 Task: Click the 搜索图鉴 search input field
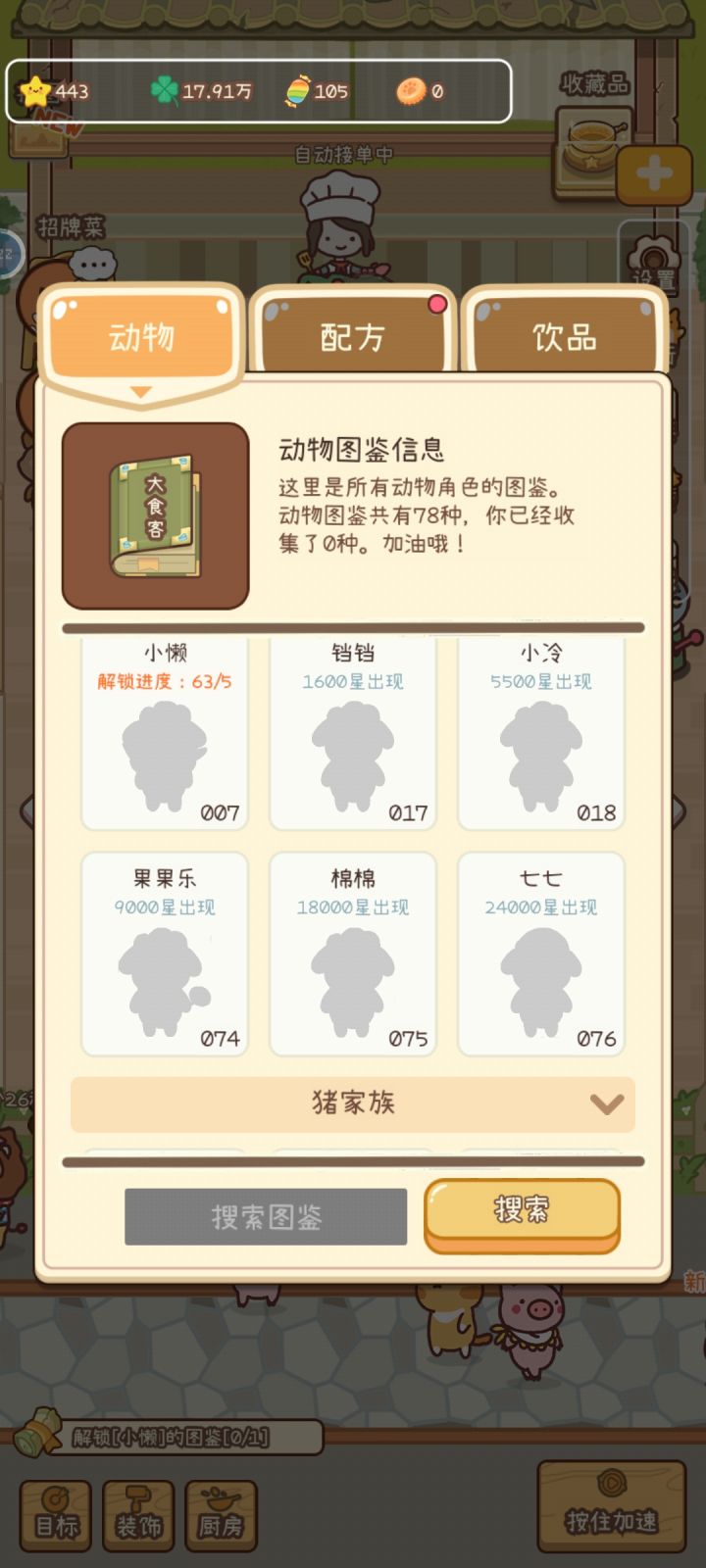coord(263,1215)
